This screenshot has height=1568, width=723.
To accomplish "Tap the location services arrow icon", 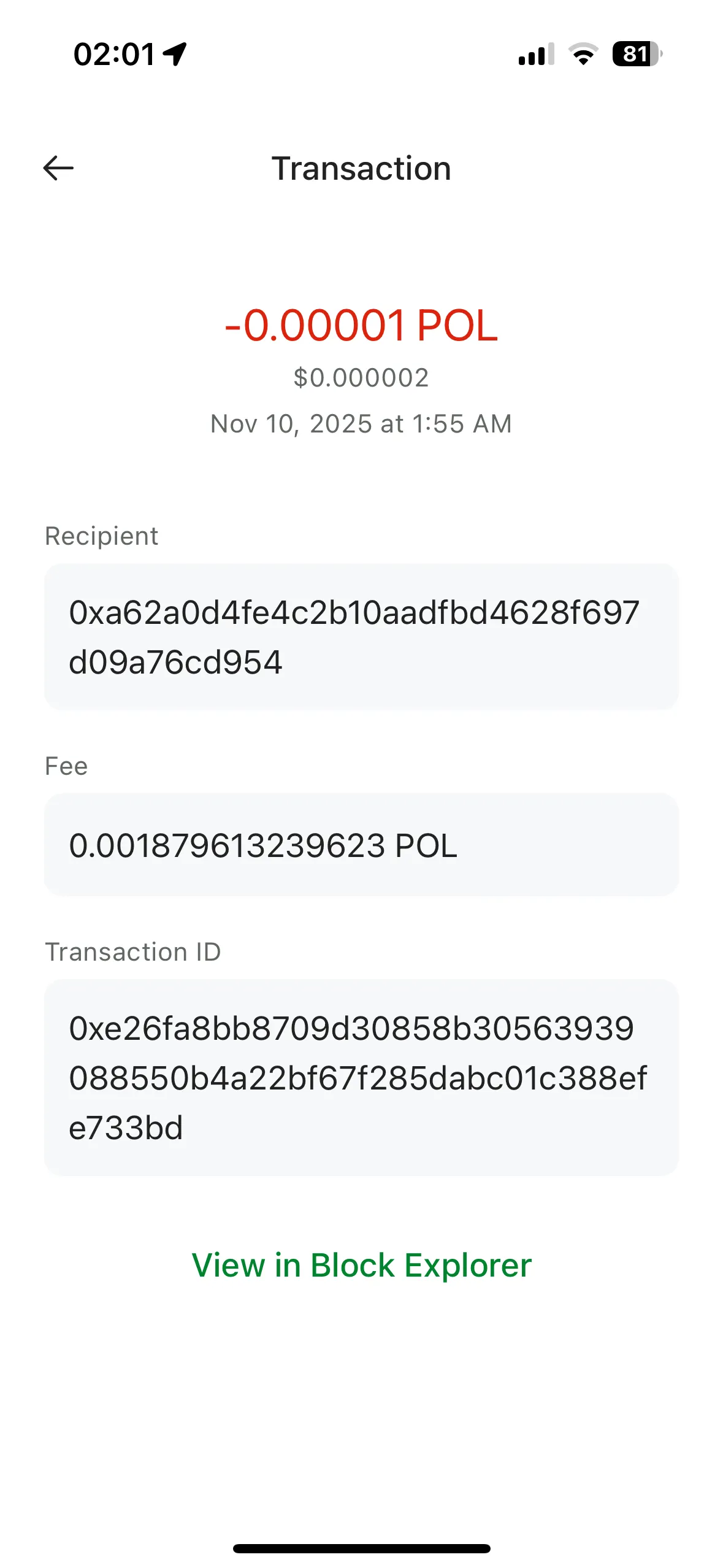I will point(174,54).
